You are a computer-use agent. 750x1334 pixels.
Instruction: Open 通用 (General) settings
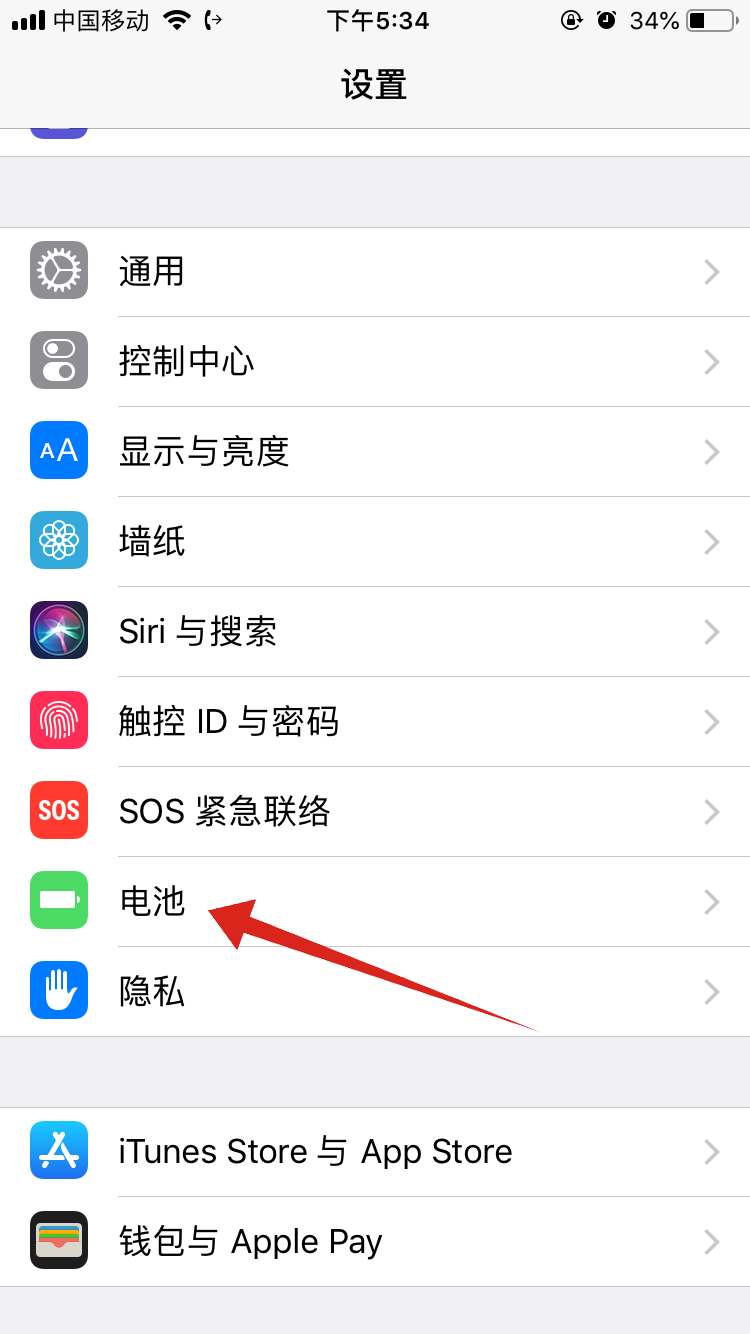[375, 272]
